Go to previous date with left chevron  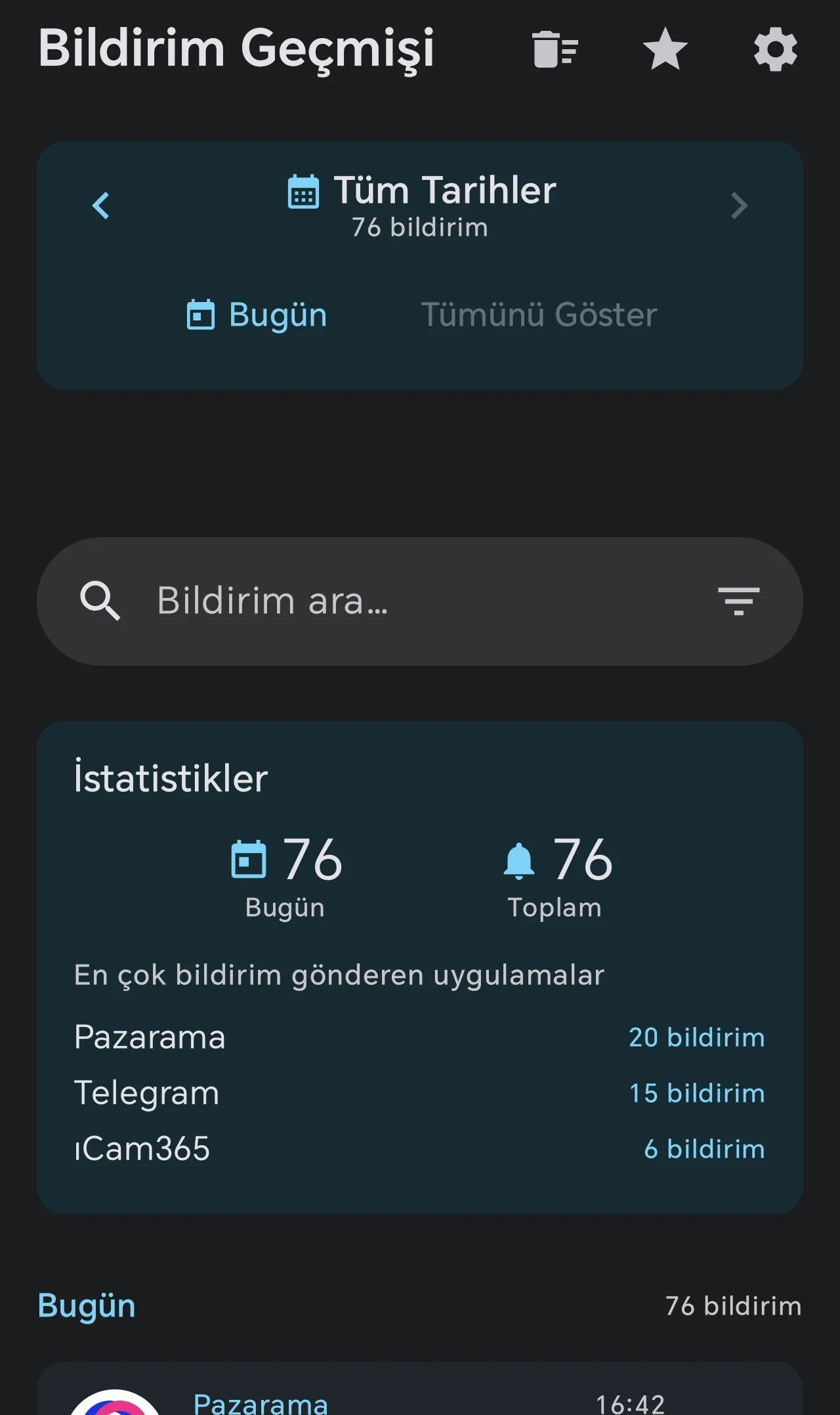pos(102,206)
